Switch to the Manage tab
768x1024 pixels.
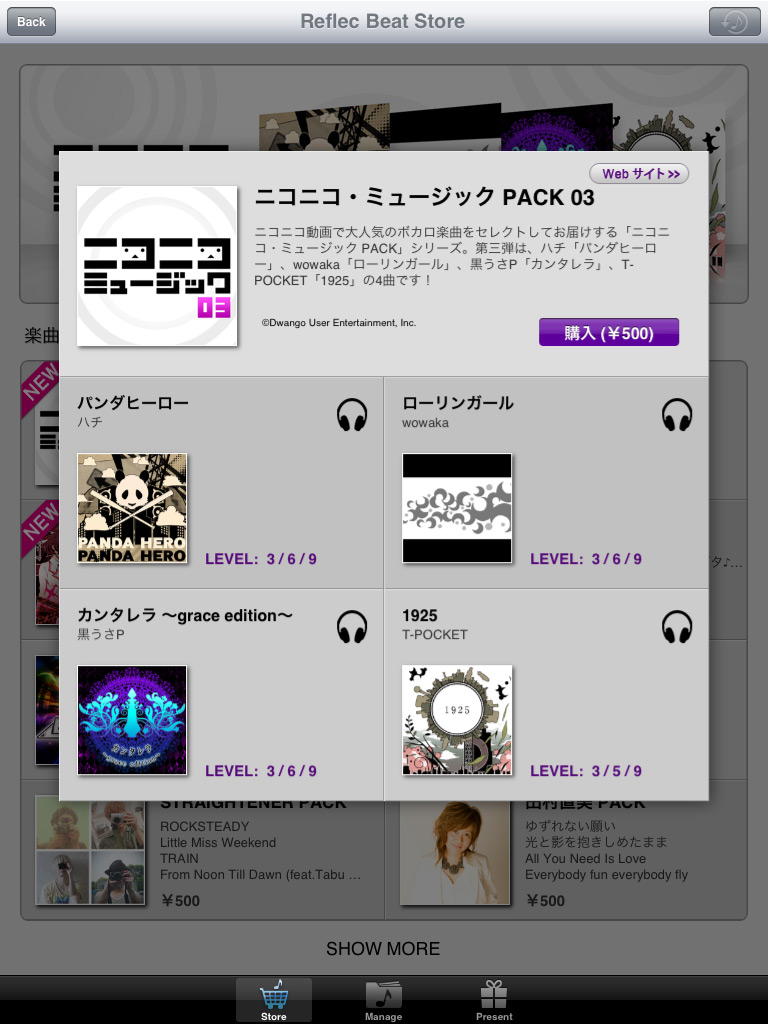click(x=383, y=1000)
